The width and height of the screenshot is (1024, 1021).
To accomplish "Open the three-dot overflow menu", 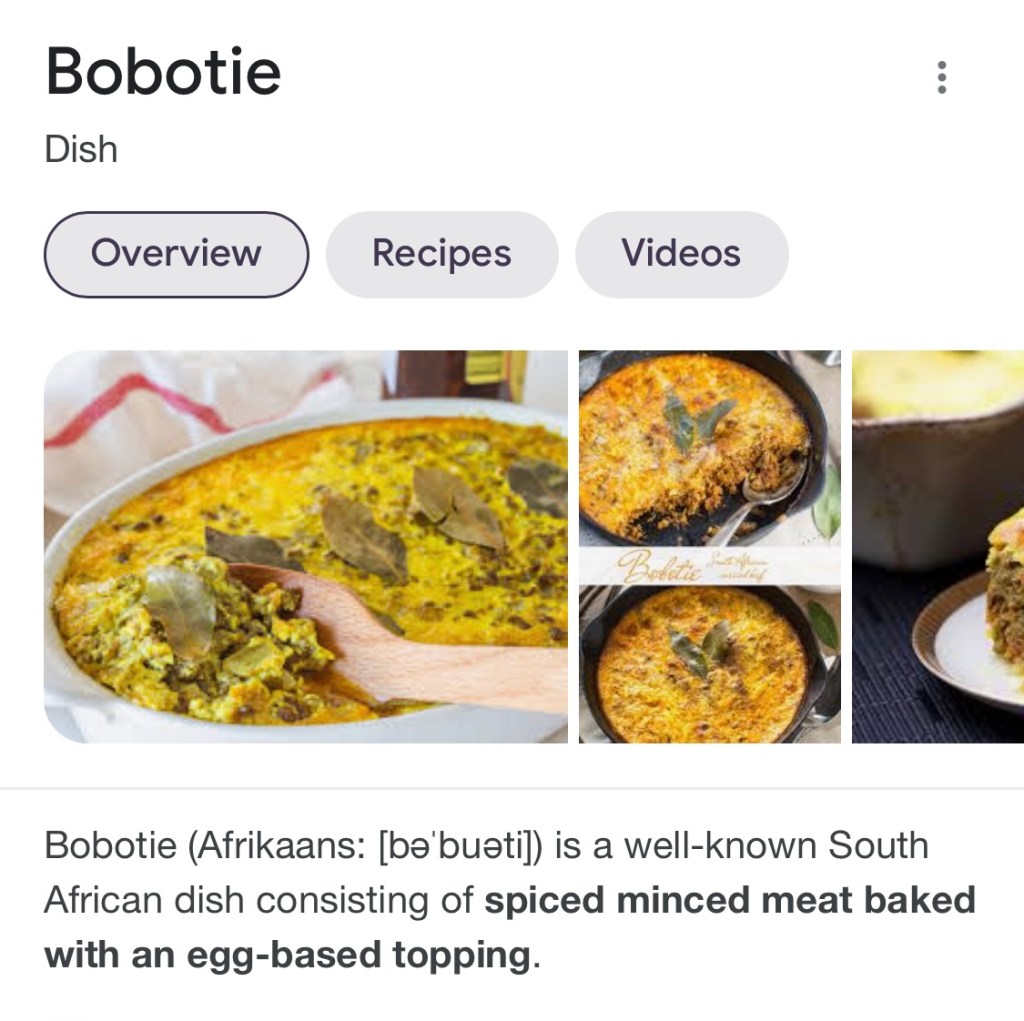I will point(940,77).
